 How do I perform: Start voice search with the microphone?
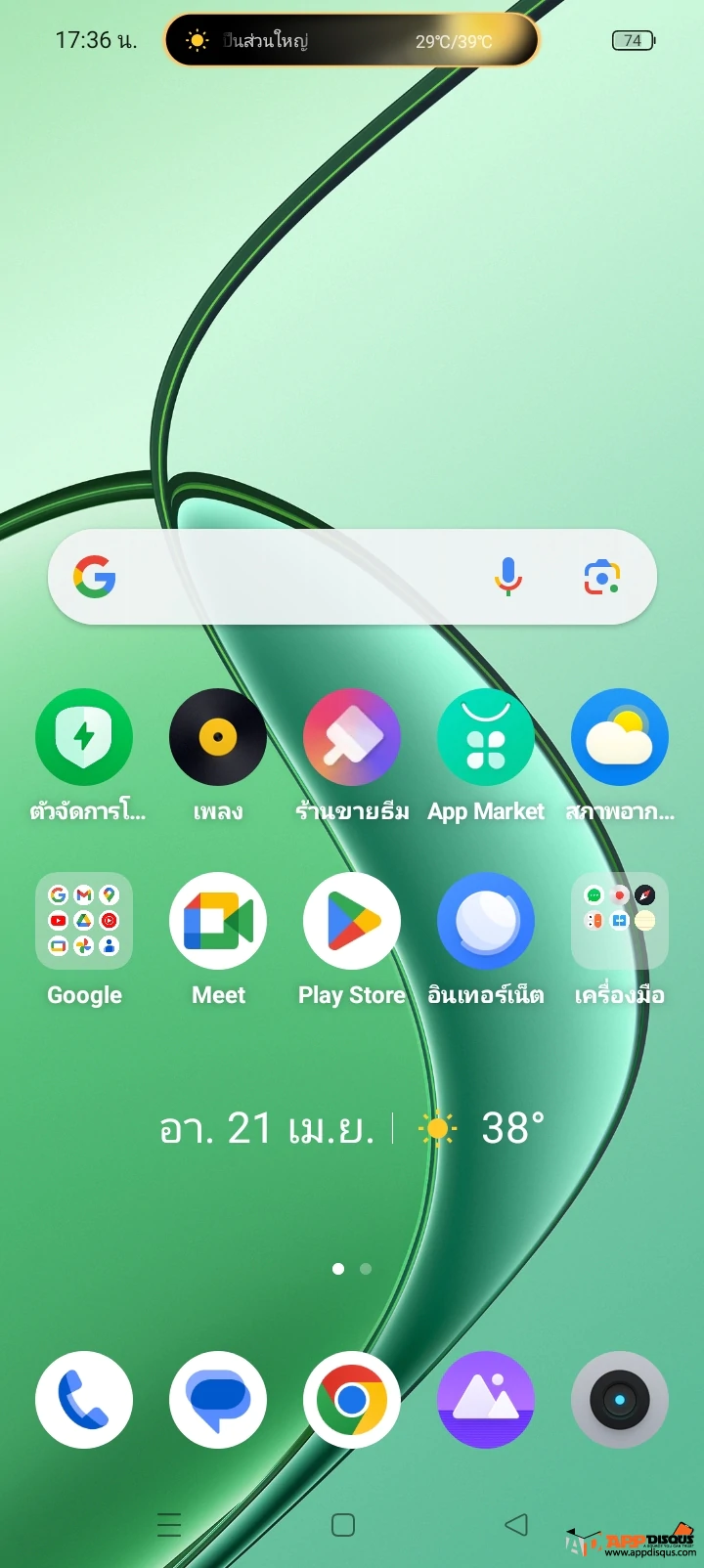coord(507,577)
